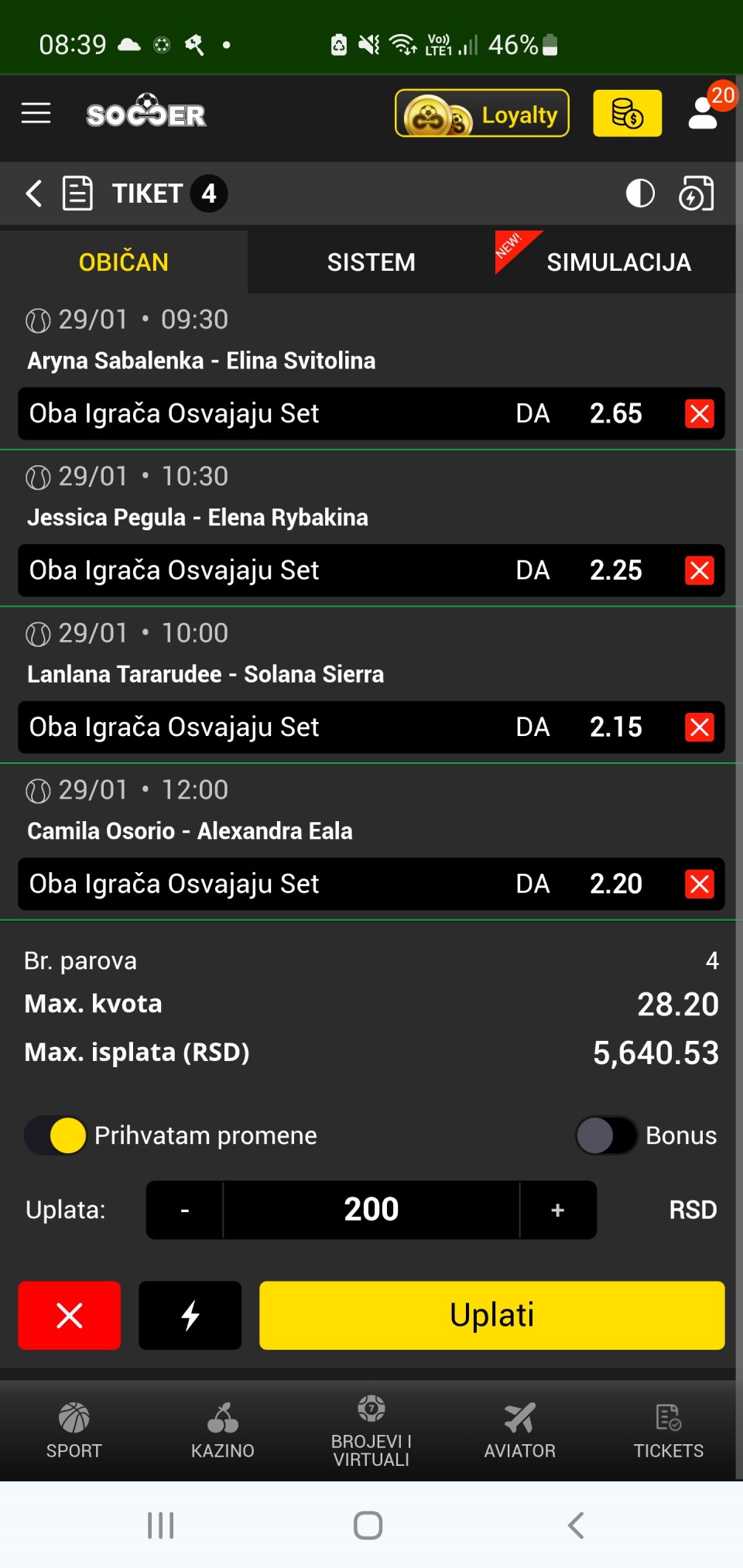Open the hamburger menu
The image size is (743, 1568).
(x=36, y=114)
